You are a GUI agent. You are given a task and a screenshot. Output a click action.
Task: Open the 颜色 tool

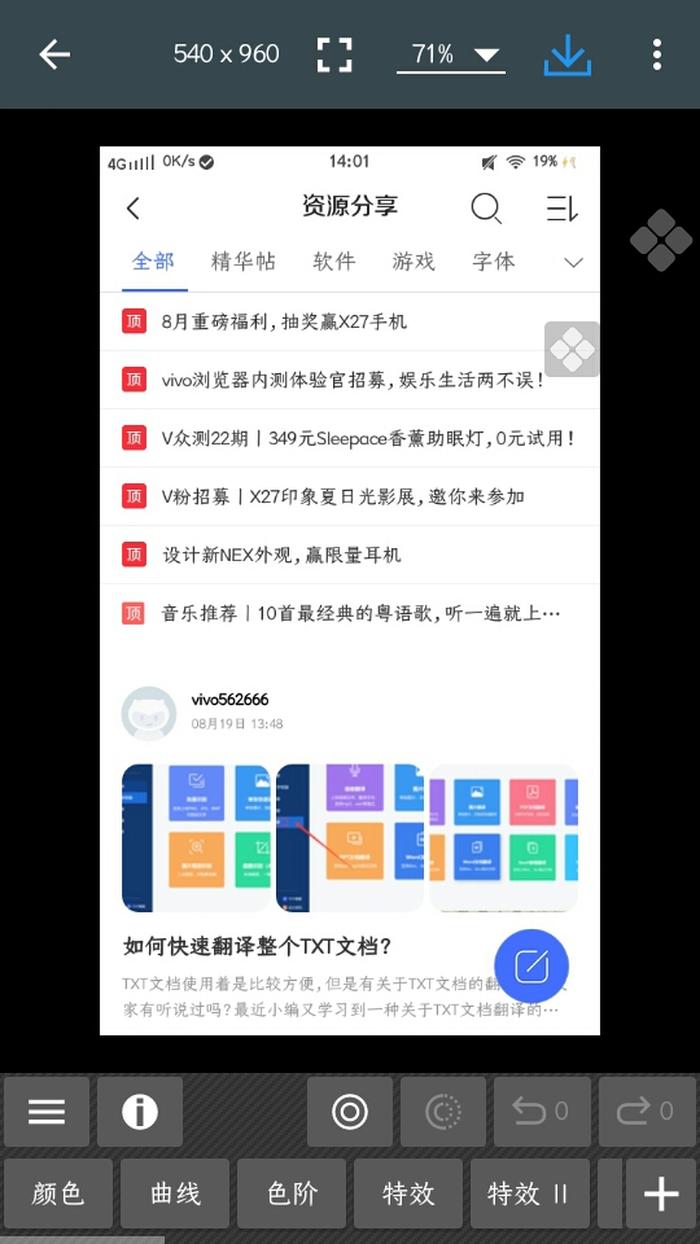click(58, 1193)
